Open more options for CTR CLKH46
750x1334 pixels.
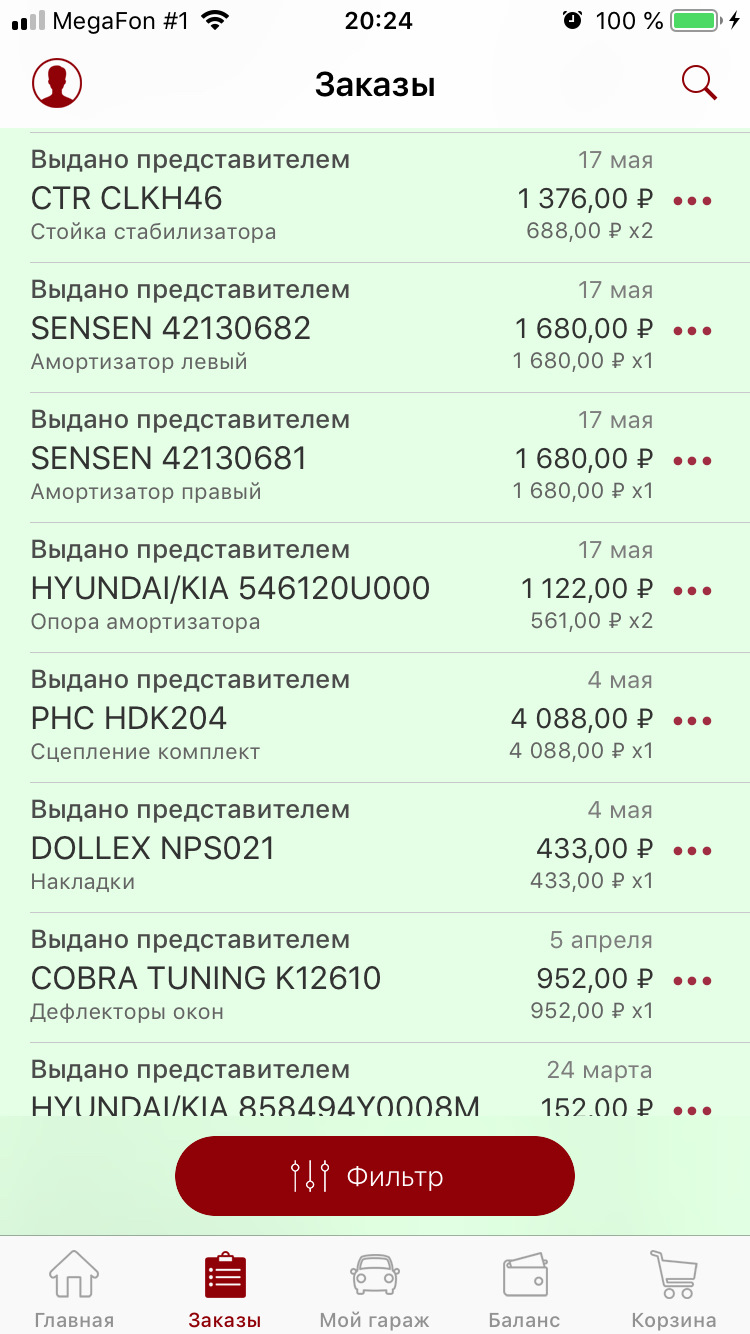click(692, 201)
